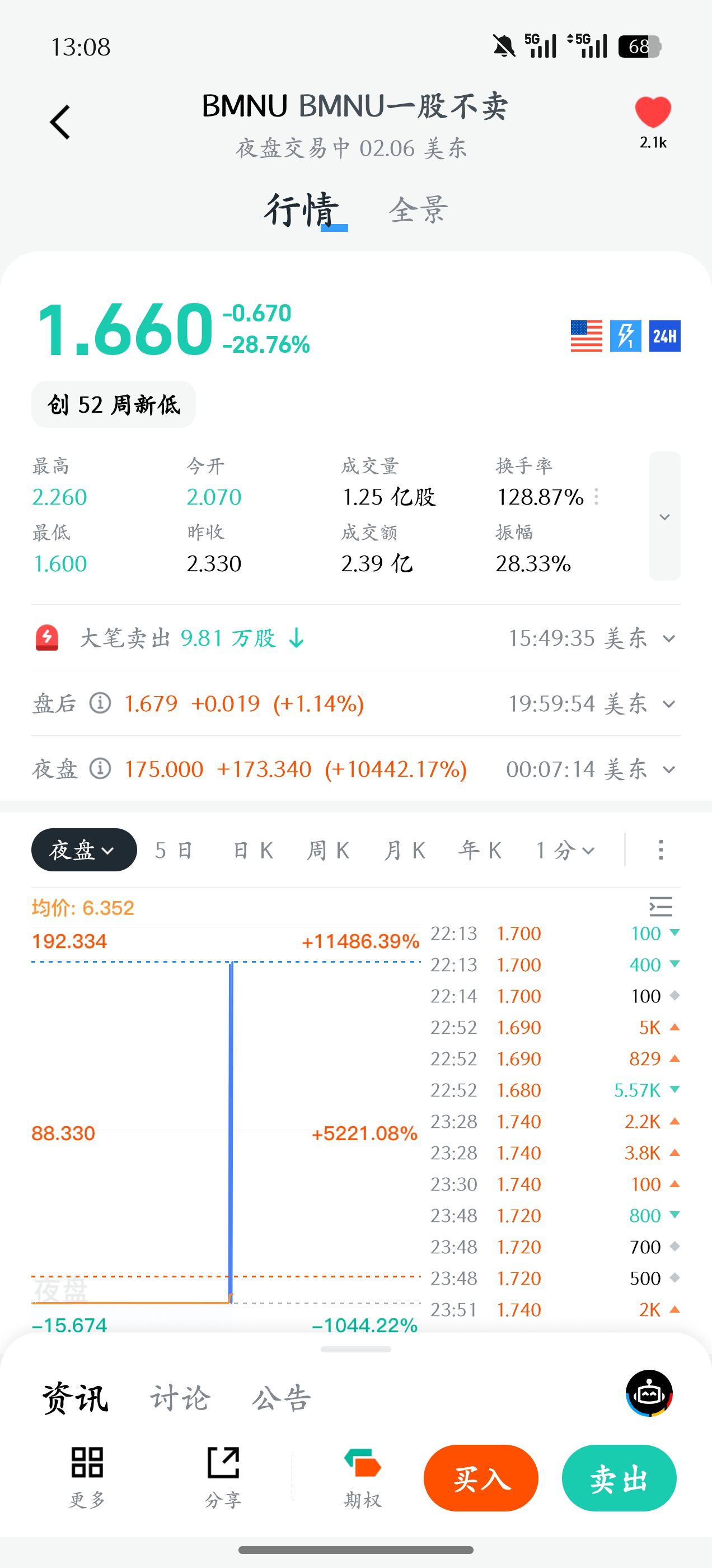712x1568 pixels.
Task: Select the 年K chart view
Action: (x=480, y=850)
